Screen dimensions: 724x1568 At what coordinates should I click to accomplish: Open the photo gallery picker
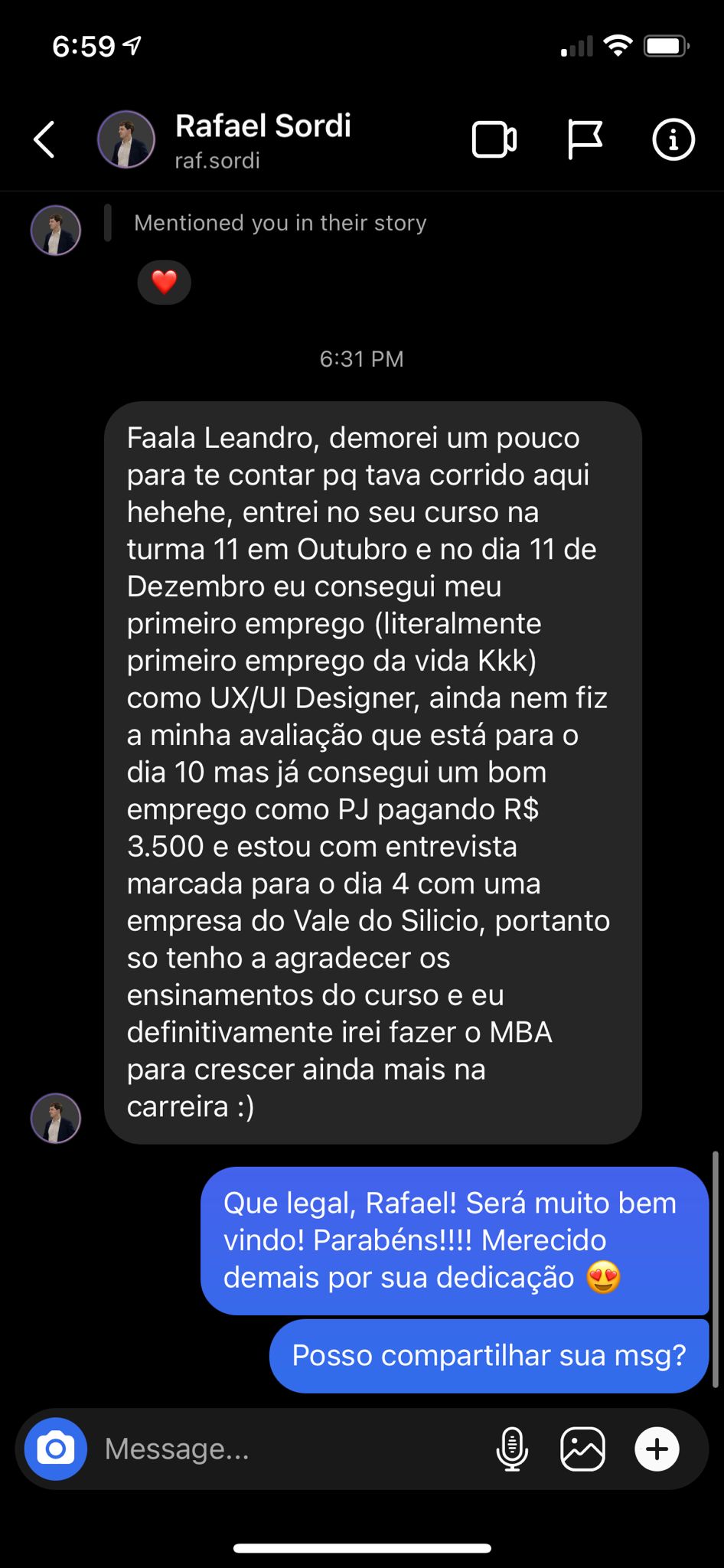point(583,1449)
